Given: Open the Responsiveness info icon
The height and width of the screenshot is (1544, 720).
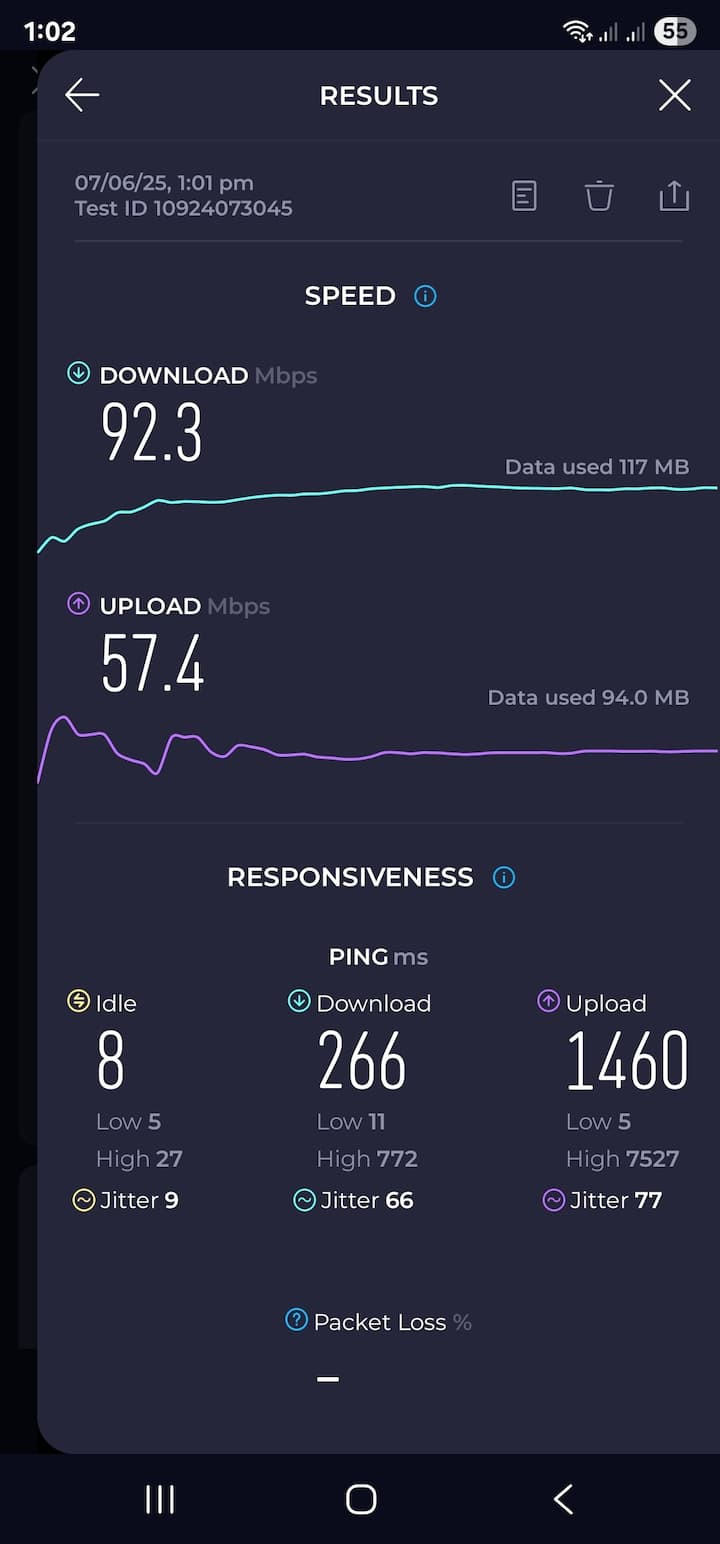Looking at the screenshot, I should (x=504, y=878).
